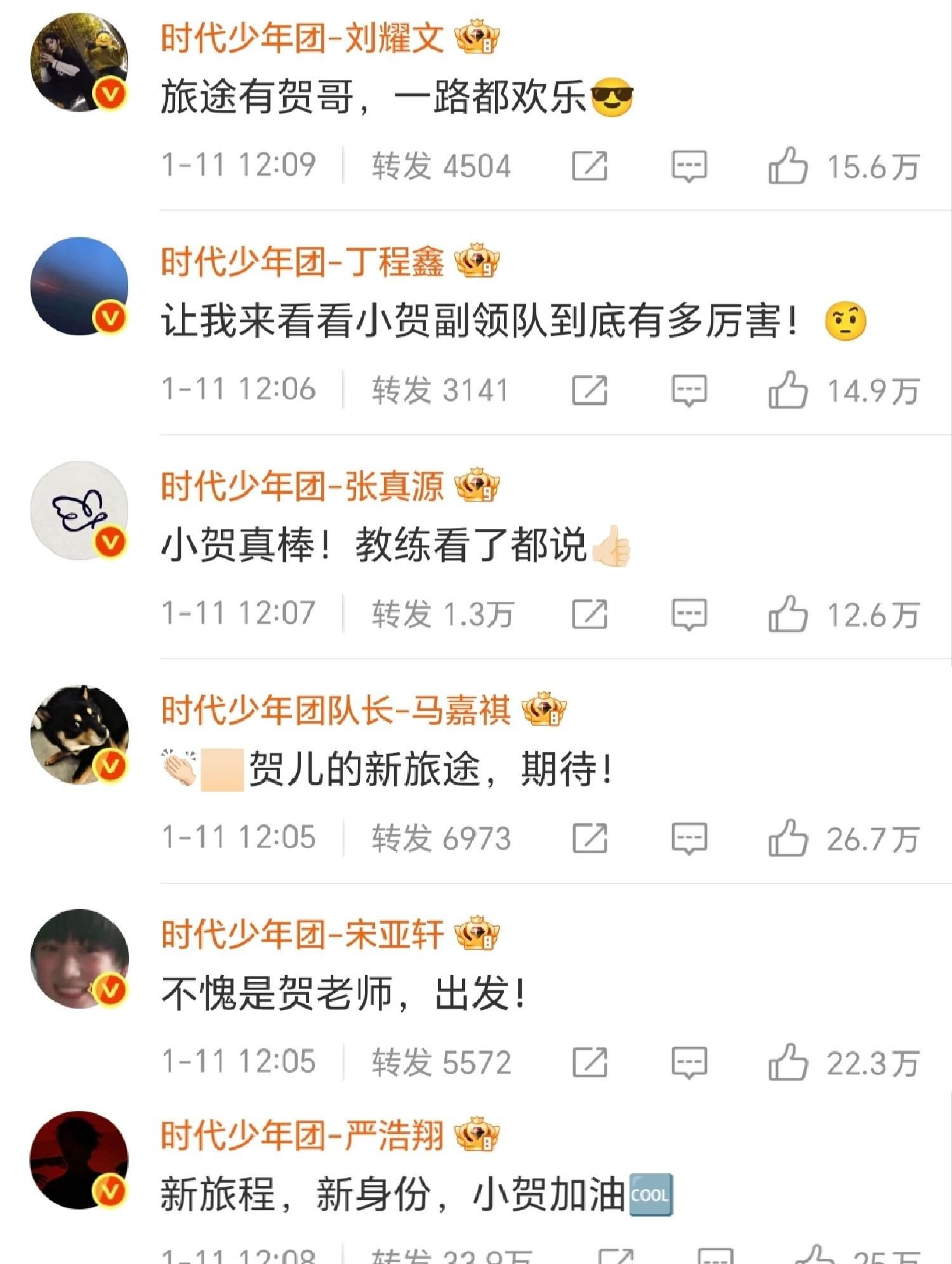
Task: Like 张真源's post
Action: (x=788, y=615)
